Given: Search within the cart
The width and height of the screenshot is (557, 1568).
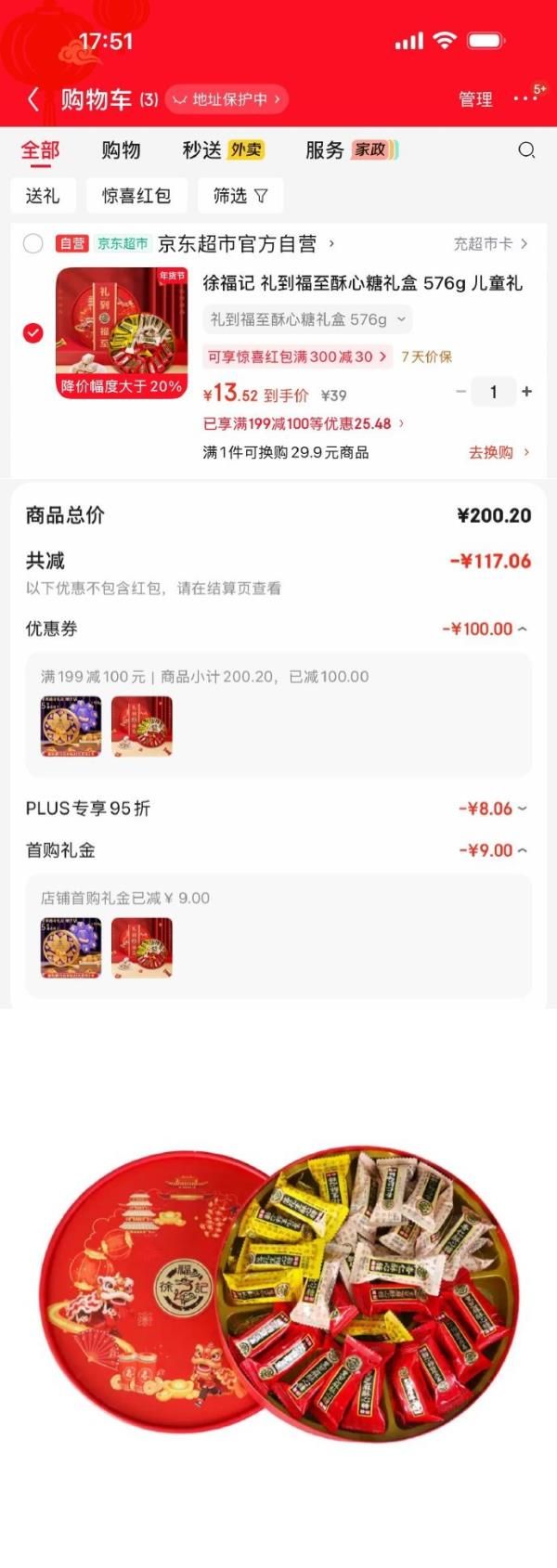Looking at the screenshot, I should (526, 150).
